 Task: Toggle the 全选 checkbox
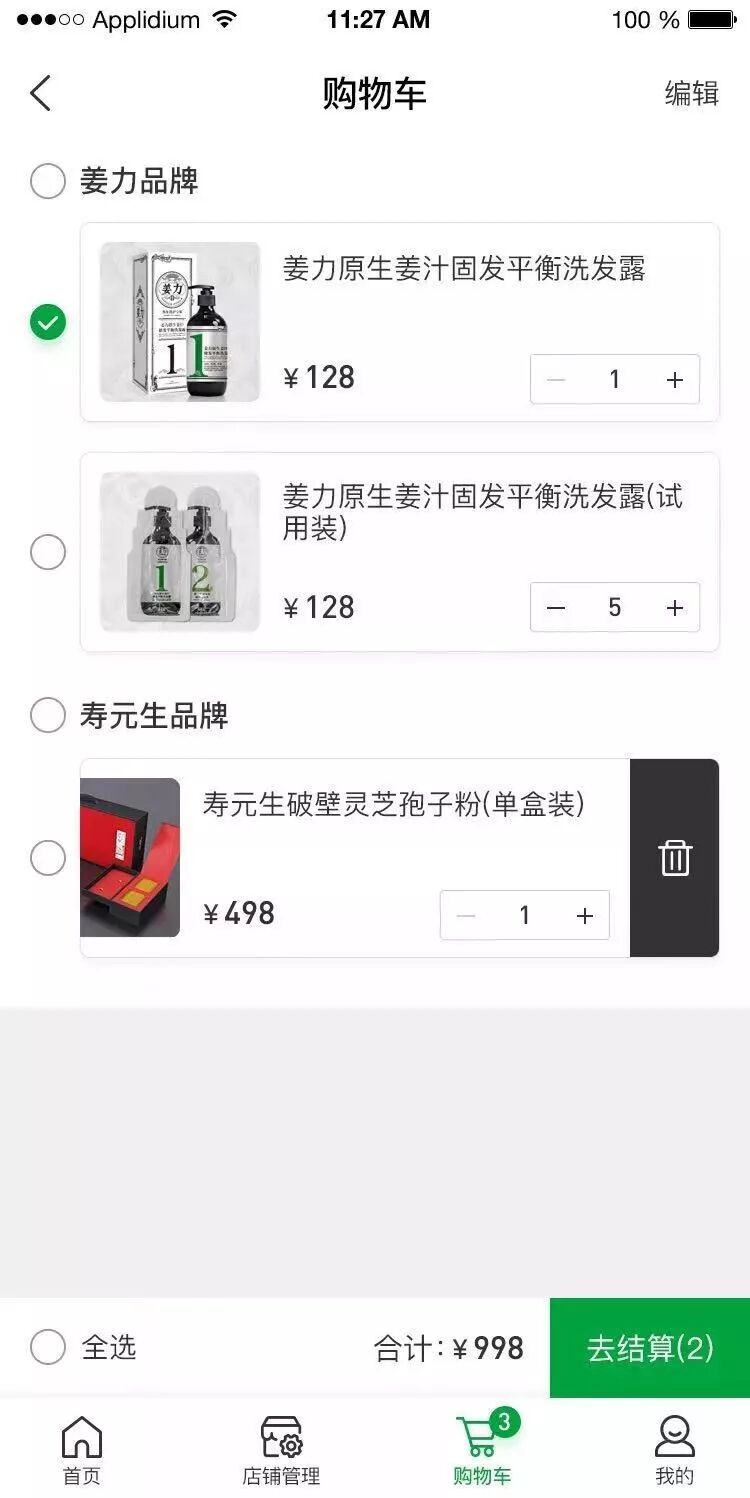tap(48, 1347)
